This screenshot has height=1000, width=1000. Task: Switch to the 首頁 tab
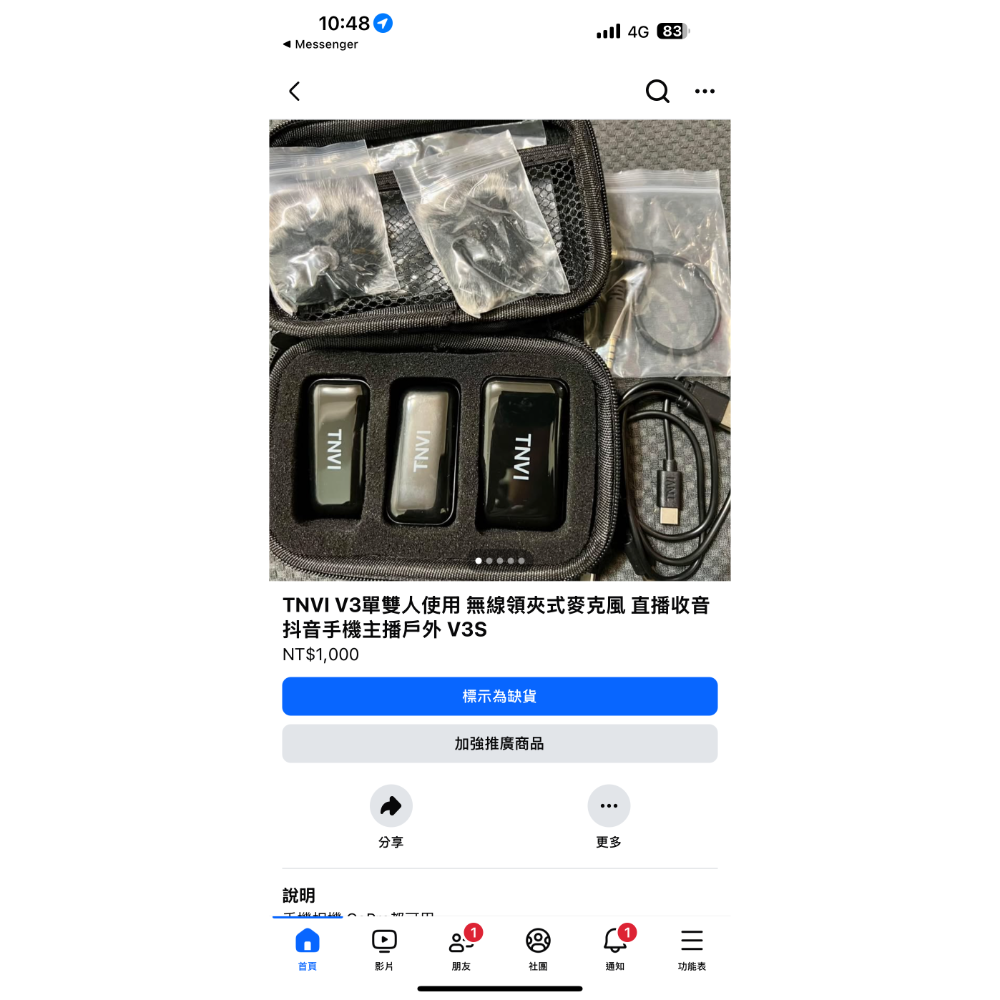point(307,949)
